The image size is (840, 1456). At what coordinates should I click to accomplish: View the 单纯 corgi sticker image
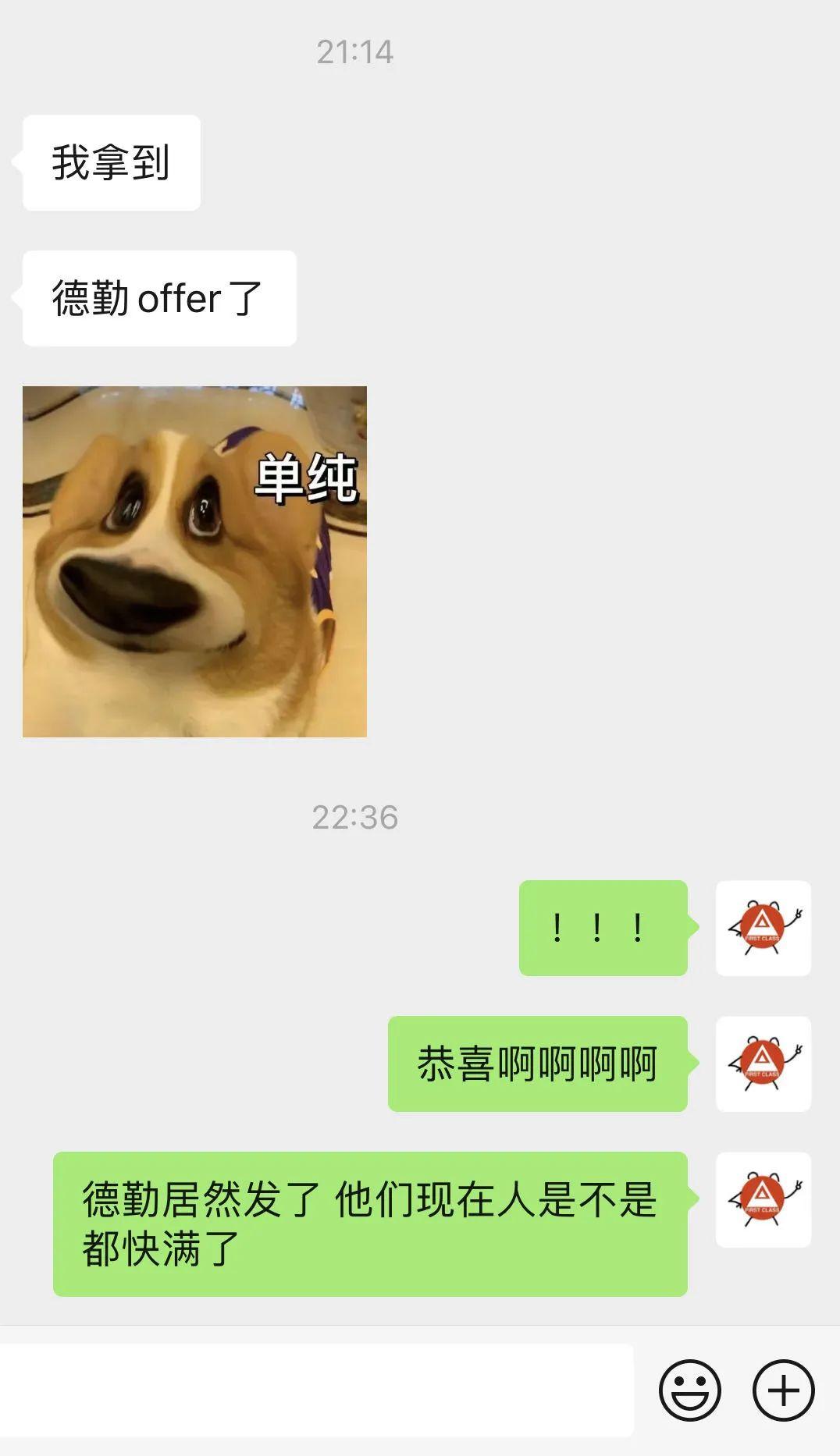194,561
